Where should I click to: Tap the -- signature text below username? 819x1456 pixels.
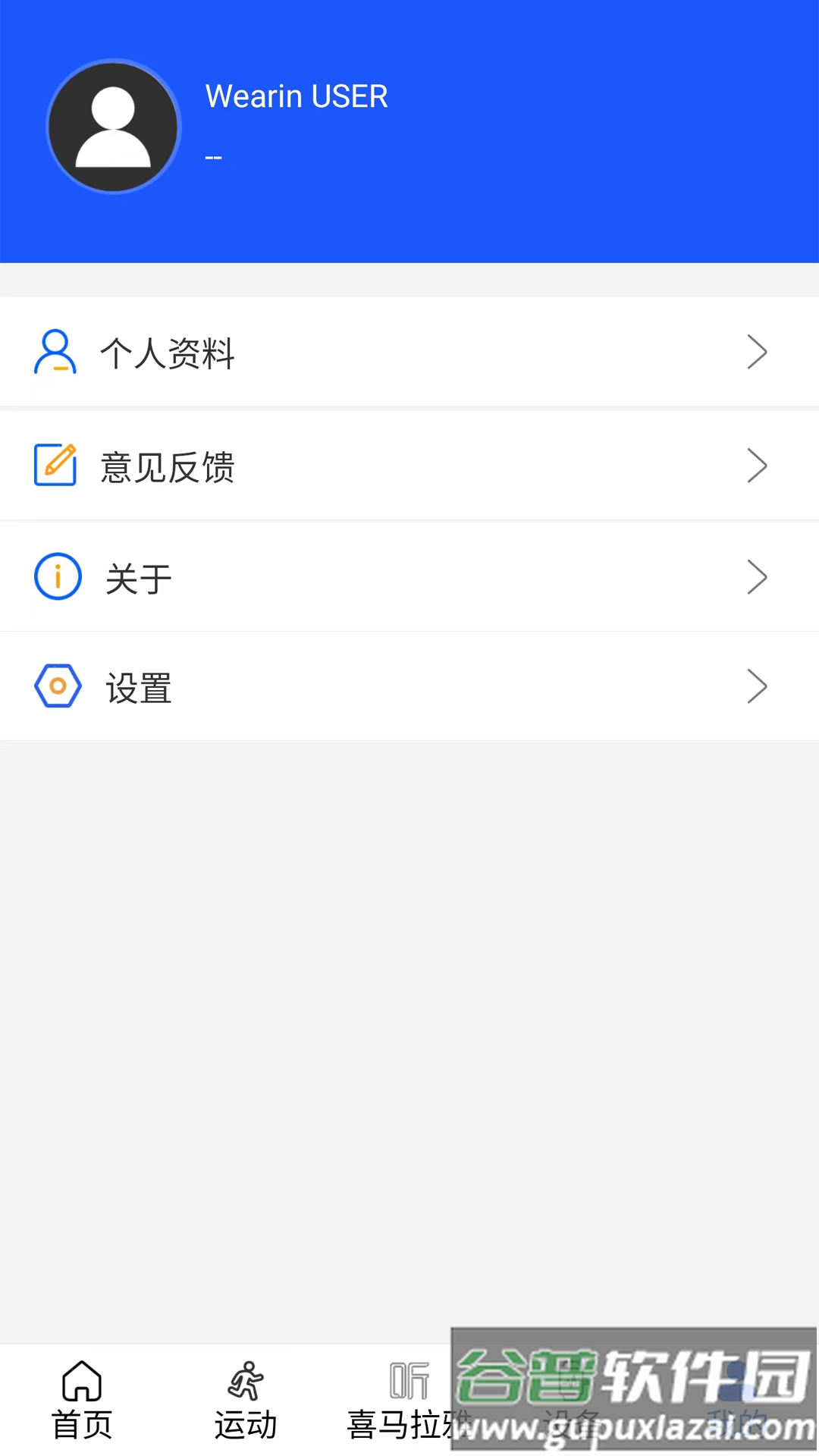(x=214, y=155)
